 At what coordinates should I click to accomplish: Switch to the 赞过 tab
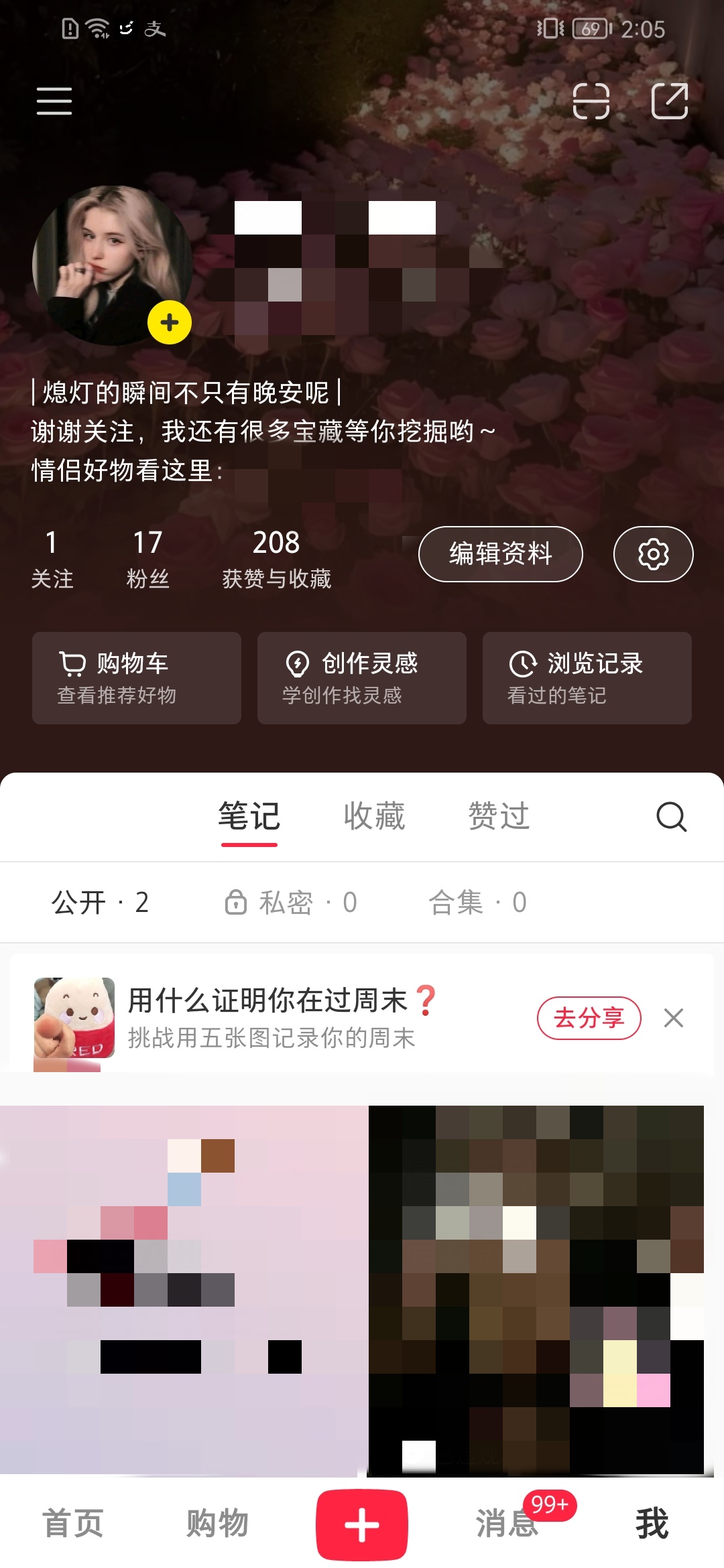[x=499, y=816]
